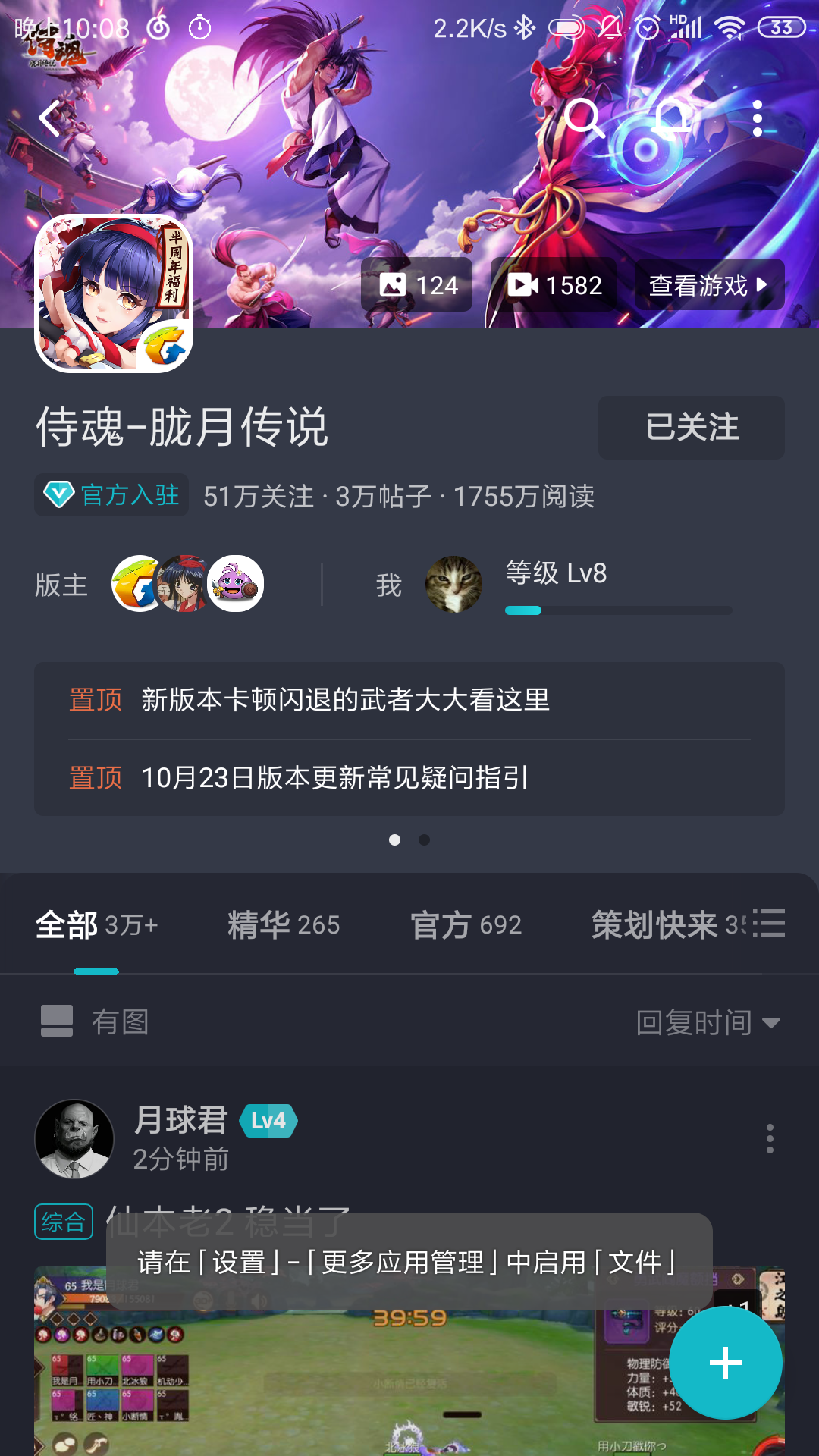Tap 月球君's profile avatar
This screenshot has height=1456, width=819.
tap(74, 1140)
